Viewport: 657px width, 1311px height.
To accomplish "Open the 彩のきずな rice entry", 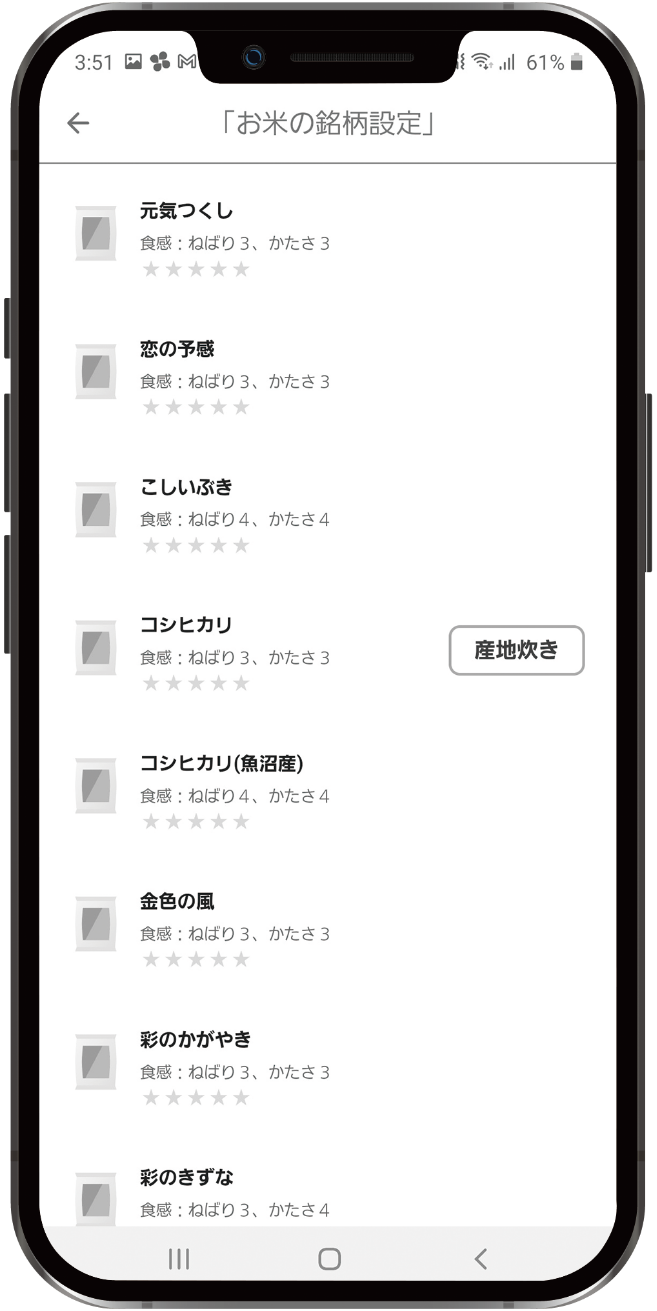I will tap(187, 1178).
